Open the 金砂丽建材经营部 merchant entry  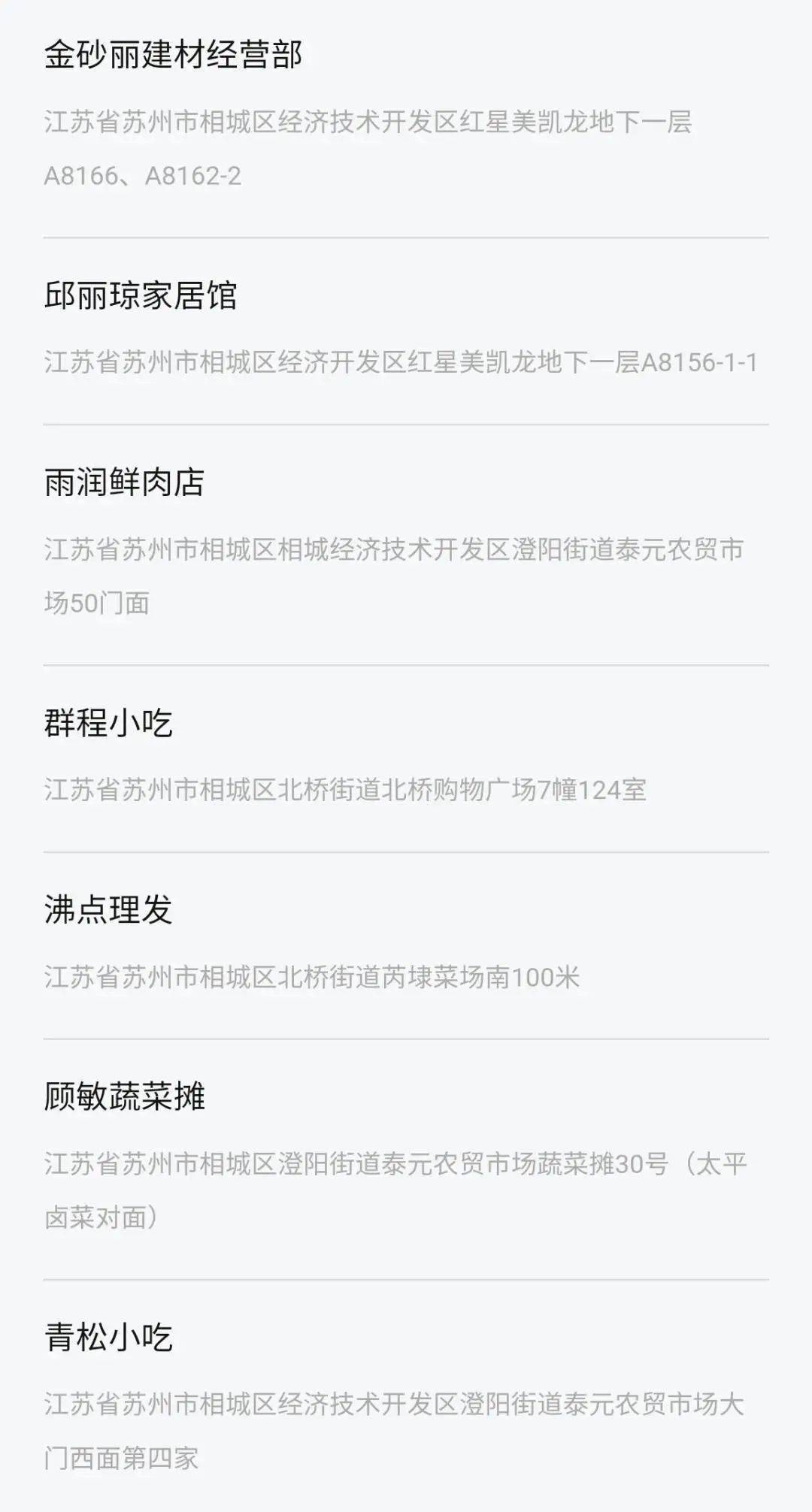(406, 119)
